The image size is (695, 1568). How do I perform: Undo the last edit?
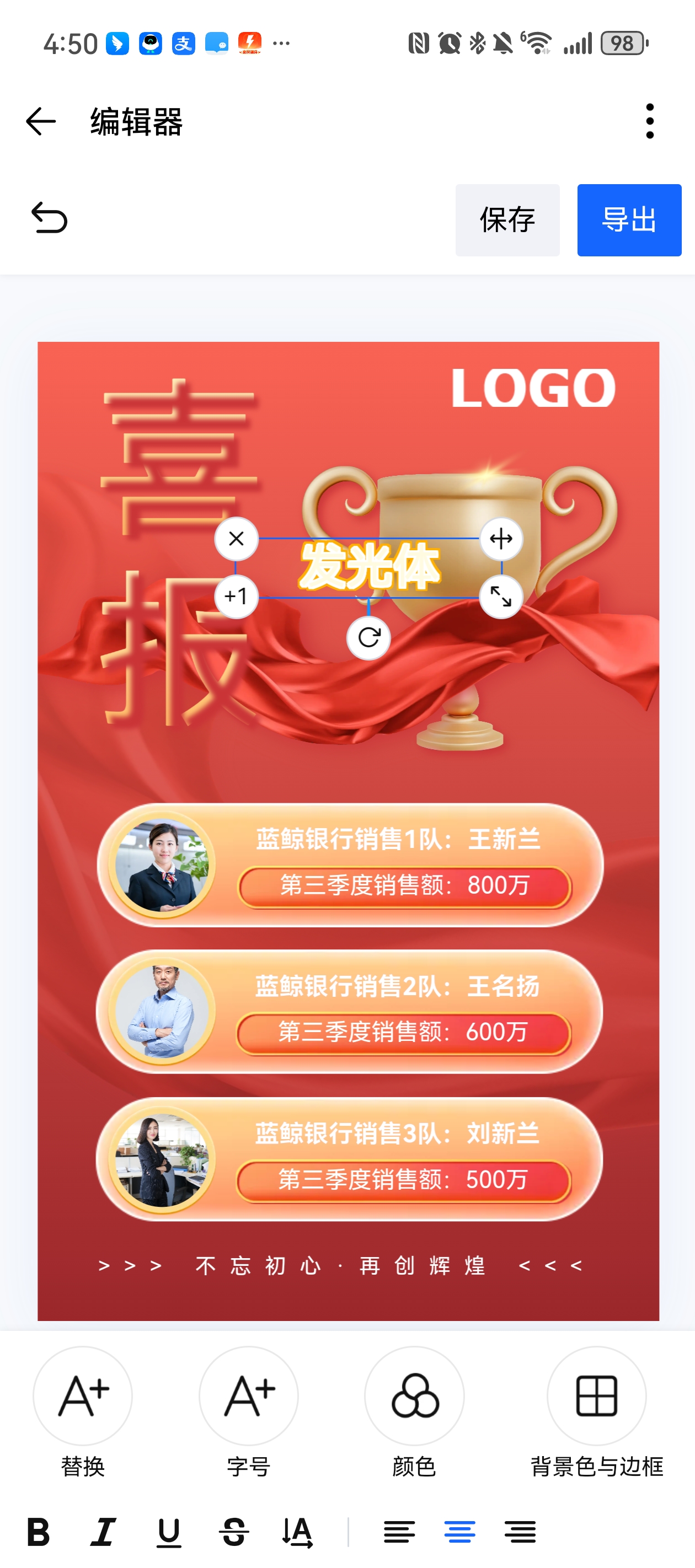49,218
